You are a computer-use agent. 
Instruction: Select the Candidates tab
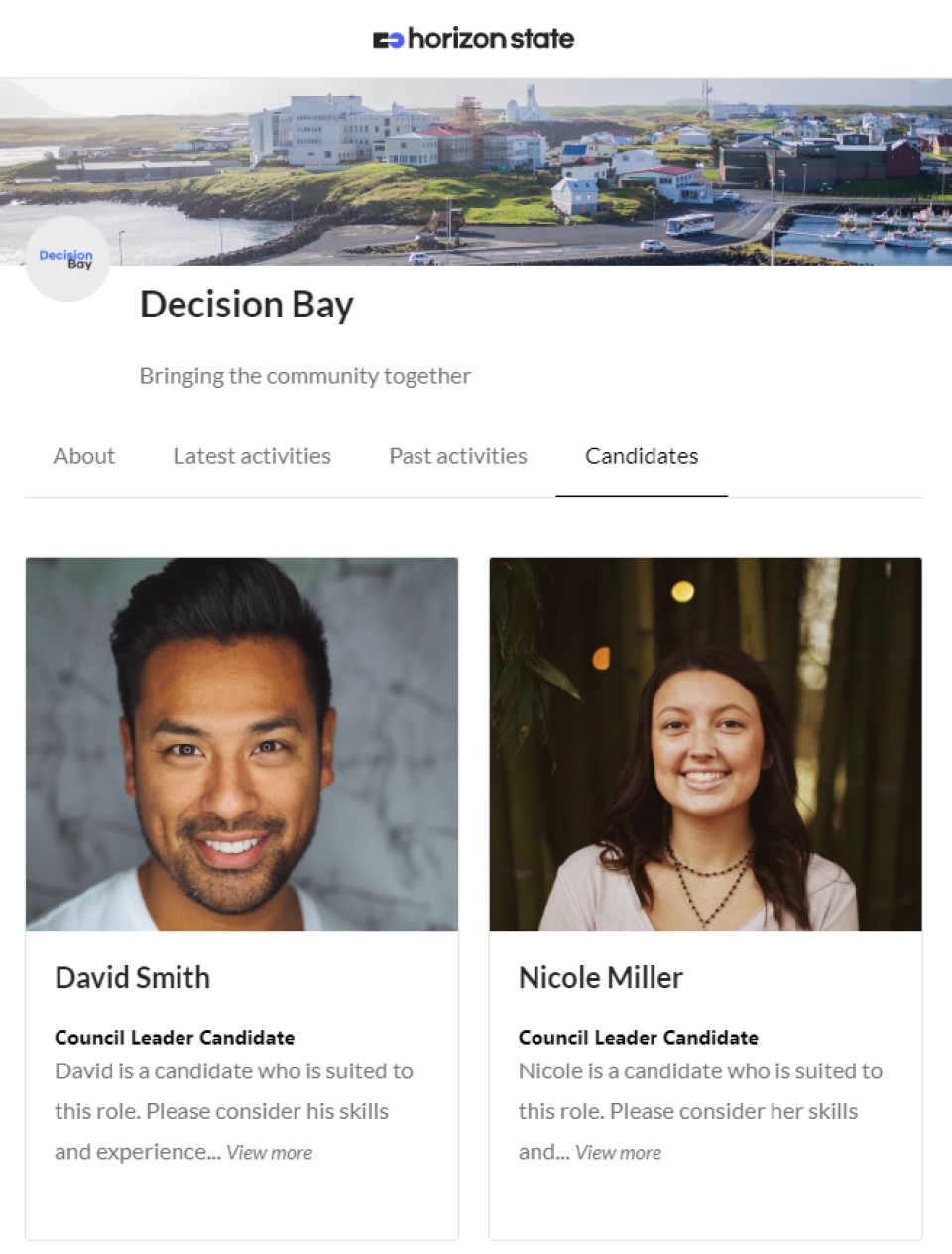point(641,456)
